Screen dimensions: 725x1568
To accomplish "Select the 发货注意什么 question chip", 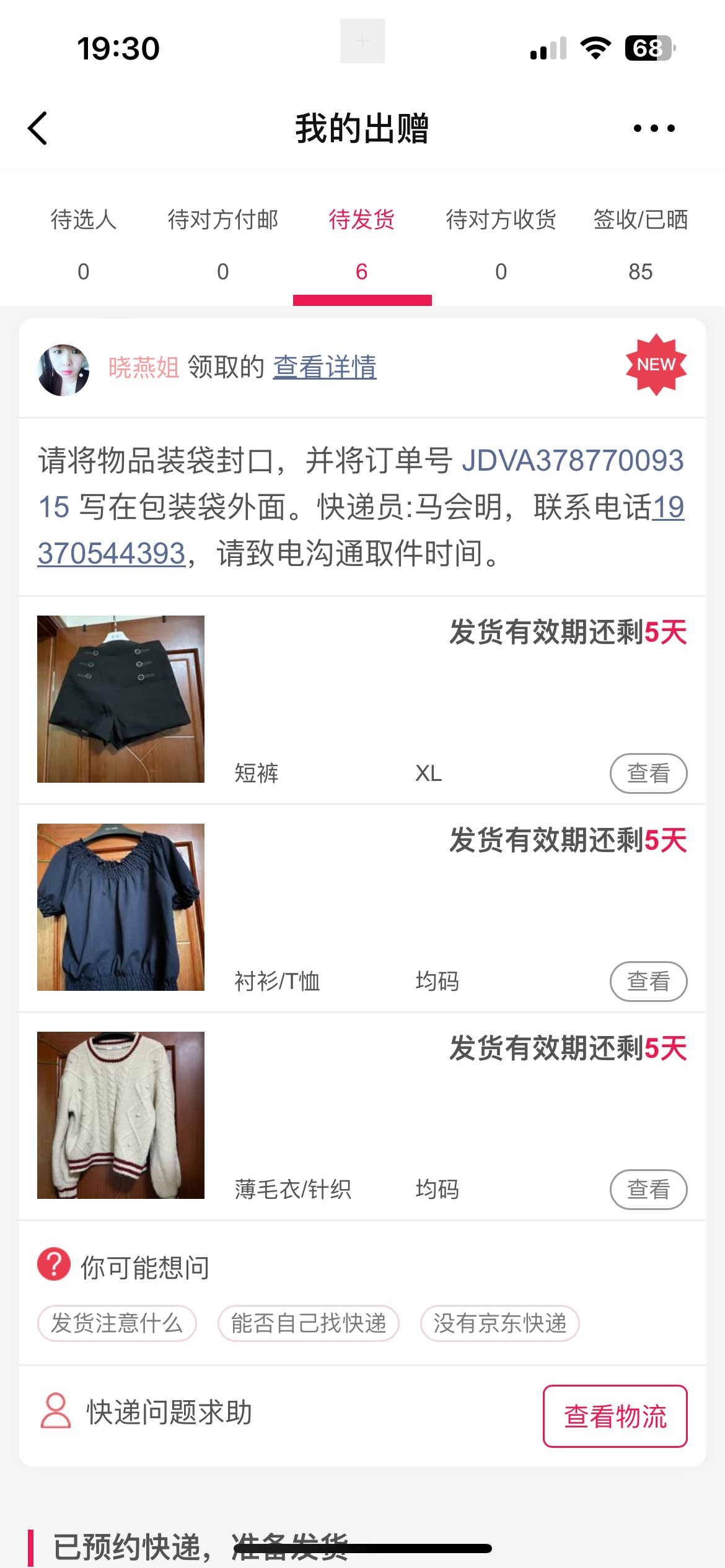I will click(x=117, y=1323).
